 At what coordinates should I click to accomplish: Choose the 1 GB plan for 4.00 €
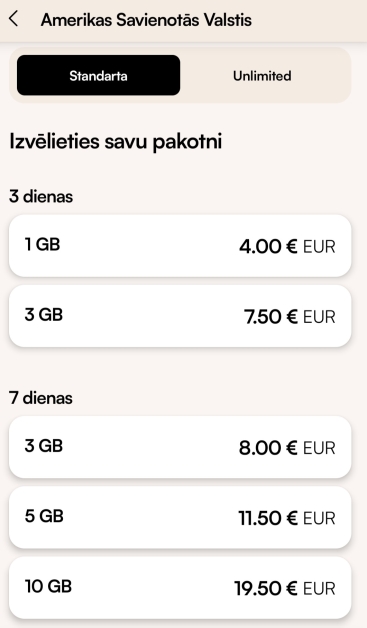[x=180, y=246]
